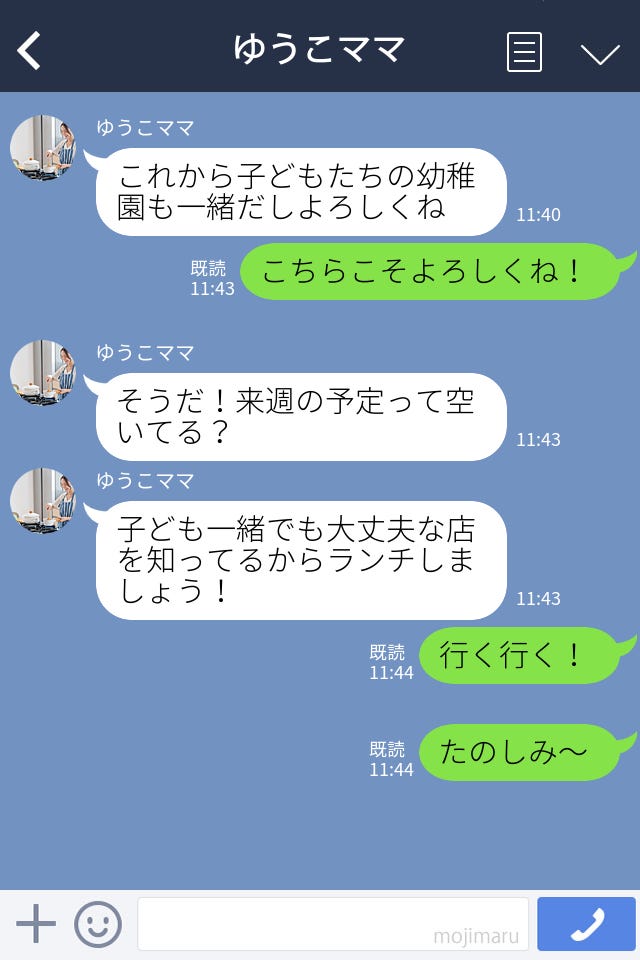Go back from the ゆうこママ chat
The width and height of the screenshot is (640, 960).
pyautogui.click(x=30, y=50)
